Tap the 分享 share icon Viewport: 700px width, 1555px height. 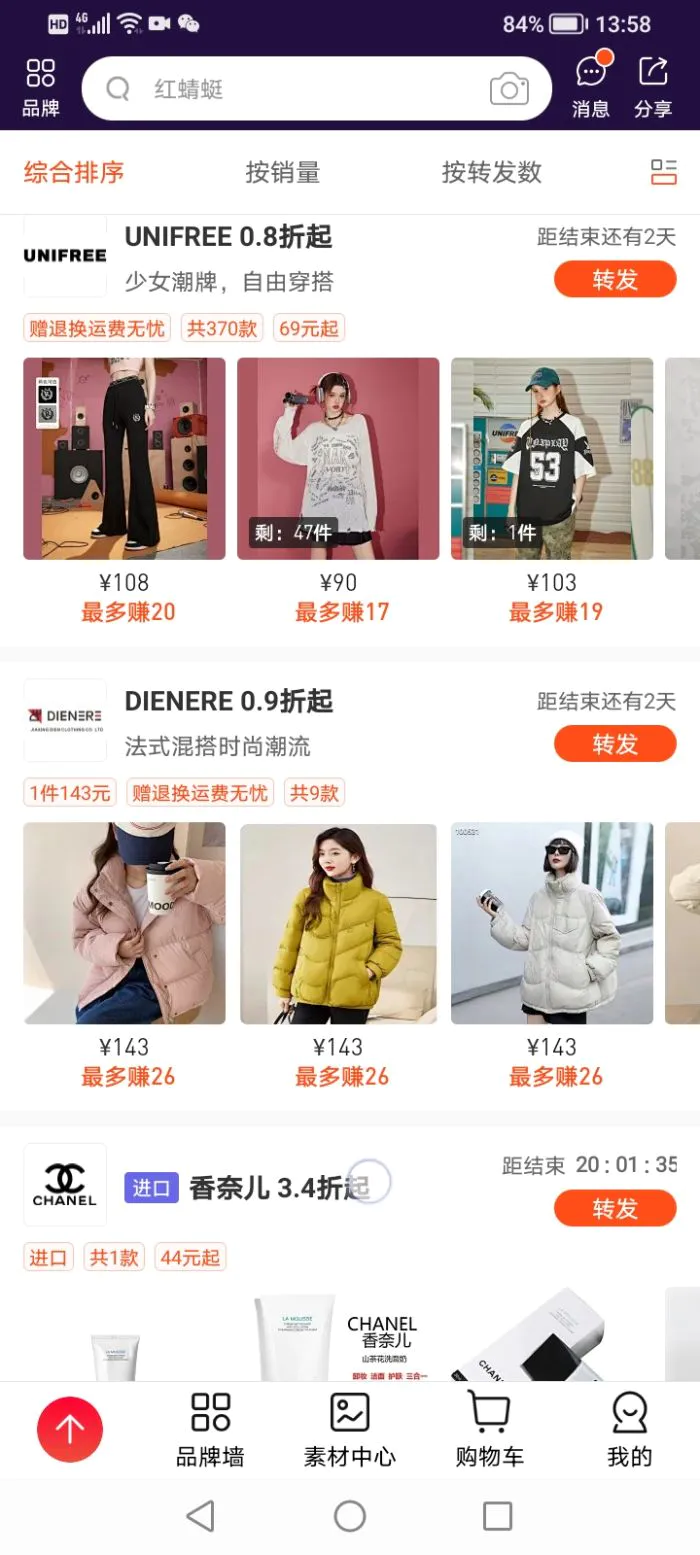(x=653, y=87)
